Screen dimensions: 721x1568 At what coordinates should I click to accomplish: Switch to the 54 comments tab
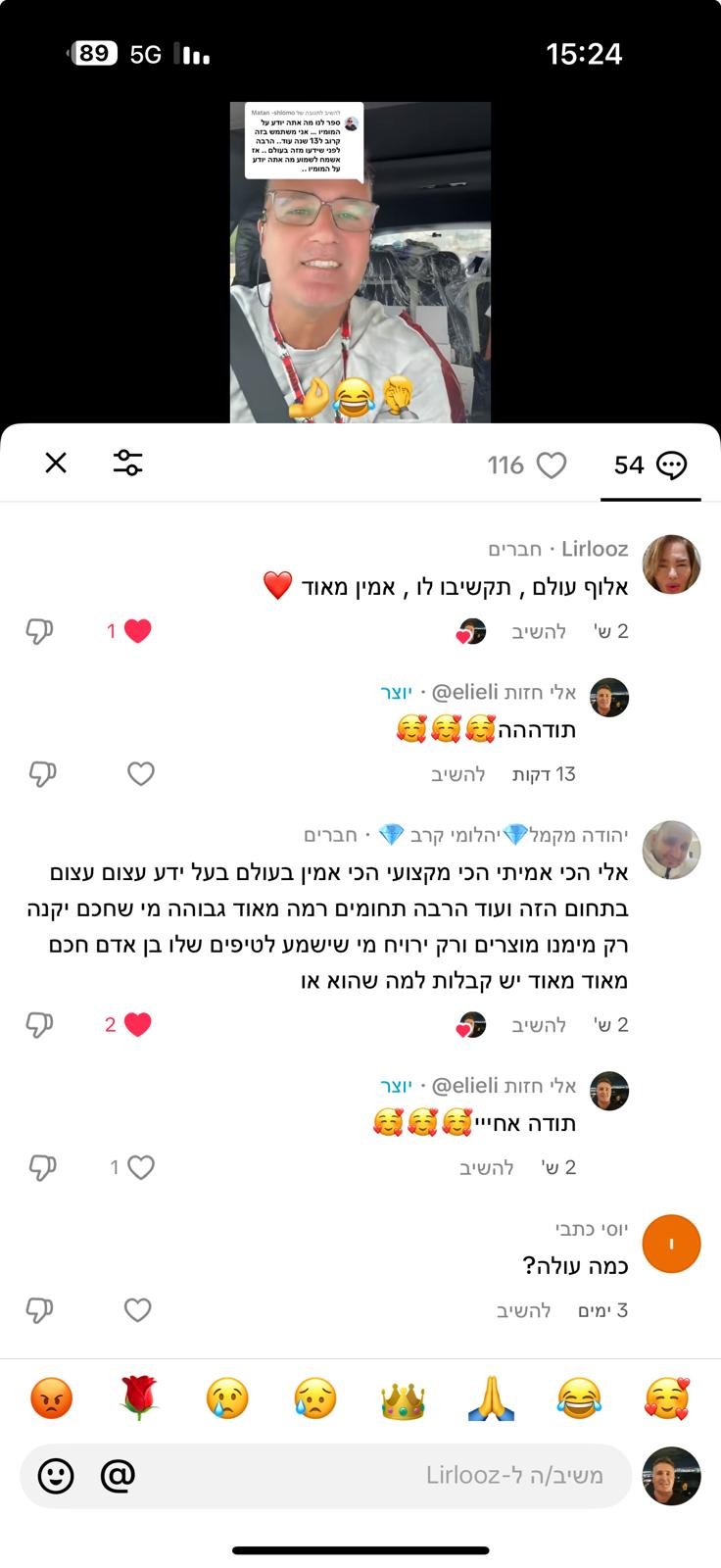tap(650, 465)
